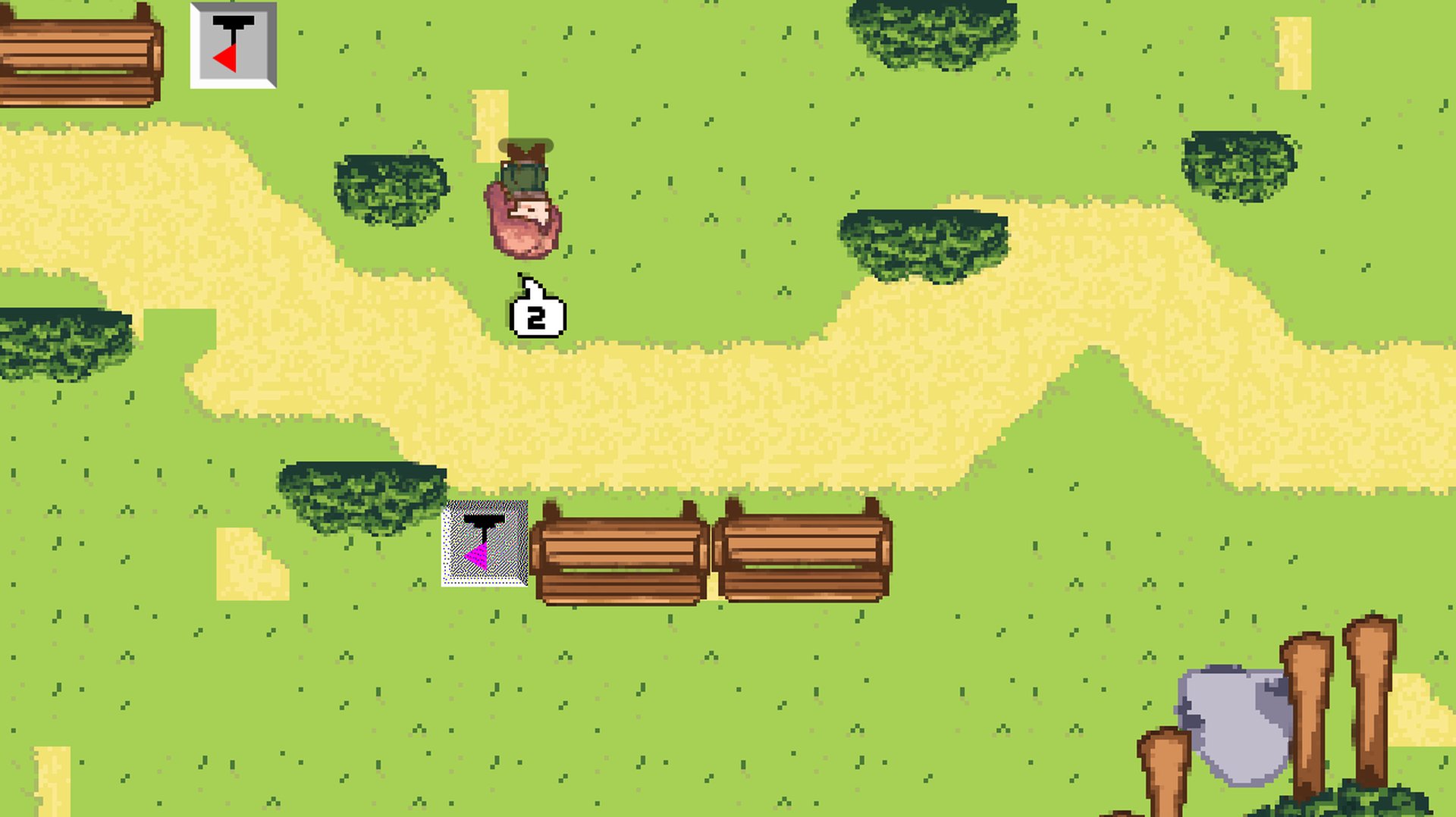Select the gray tile with magenta arrow

pos(485,543)
